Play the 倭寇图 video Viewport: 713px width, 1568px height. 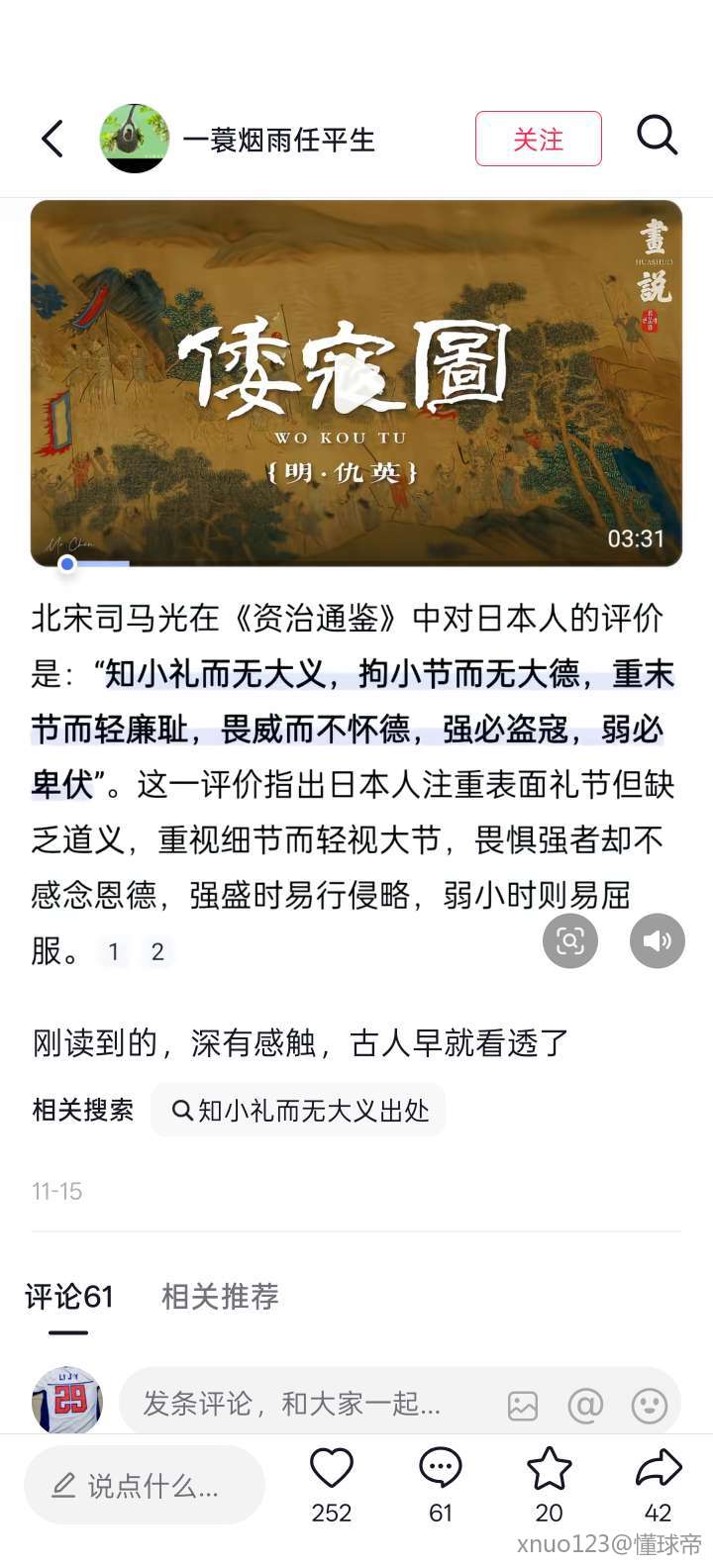pos(356,384)
